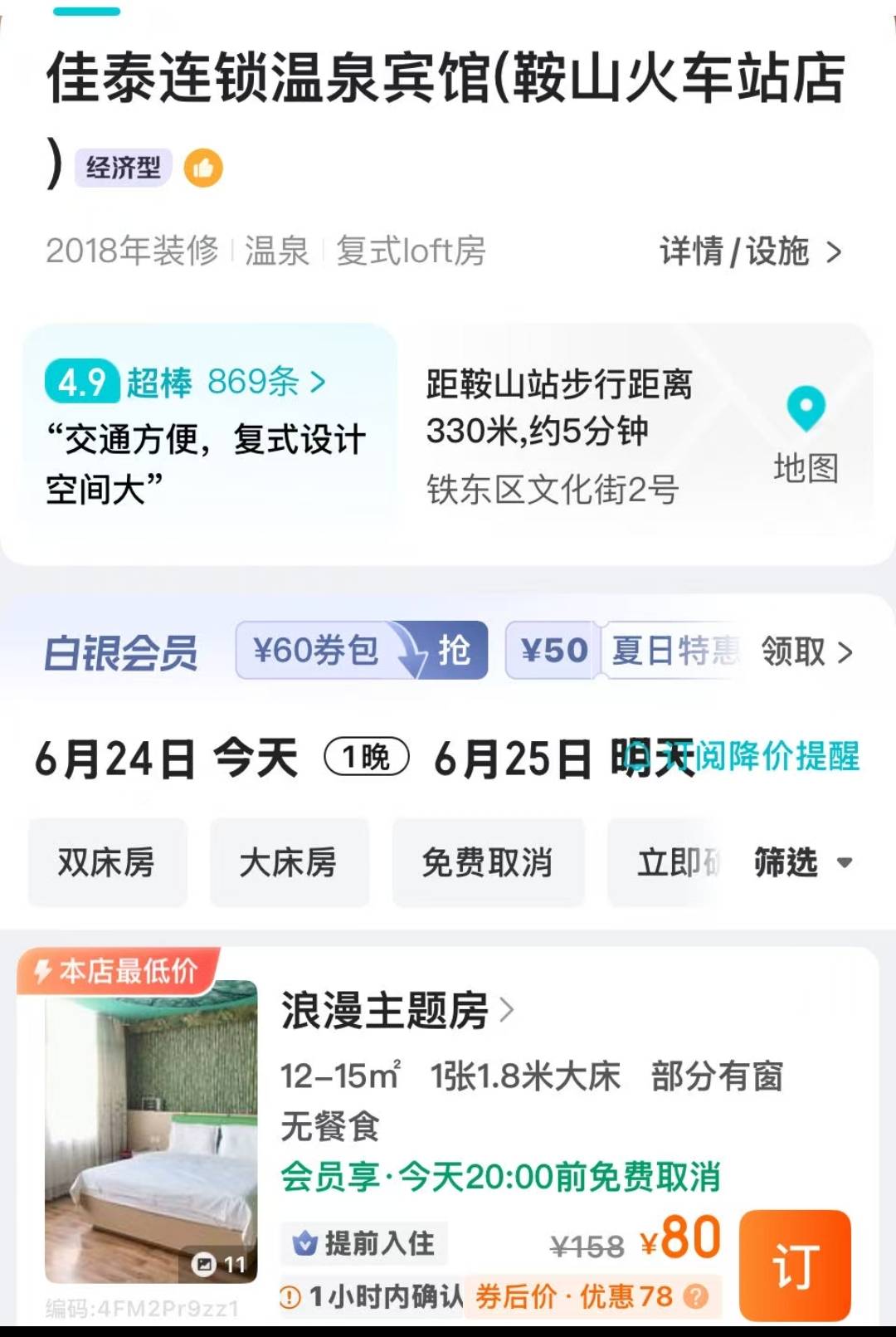Open 详情/设施 hotel details
This screenshot has width=896, height=1337.
click(750, 251)
